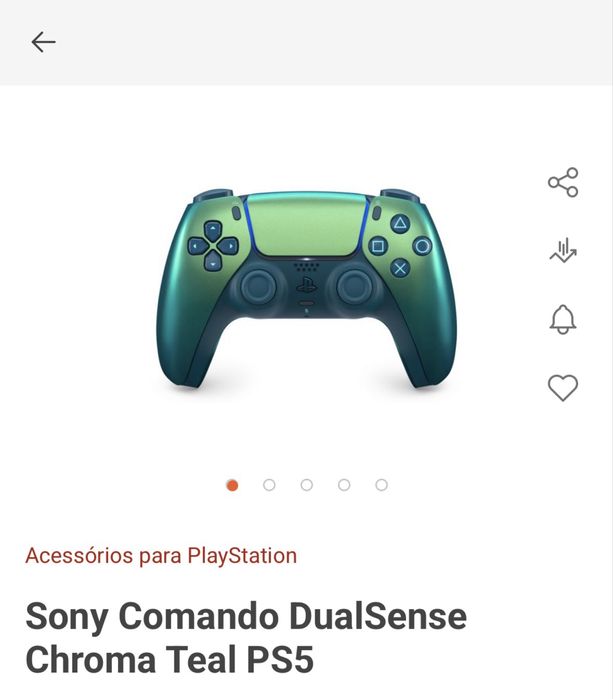This screenshot has width=613, height=699.
Task: Share this DualSense product
Action: click(x=563, y=183)
